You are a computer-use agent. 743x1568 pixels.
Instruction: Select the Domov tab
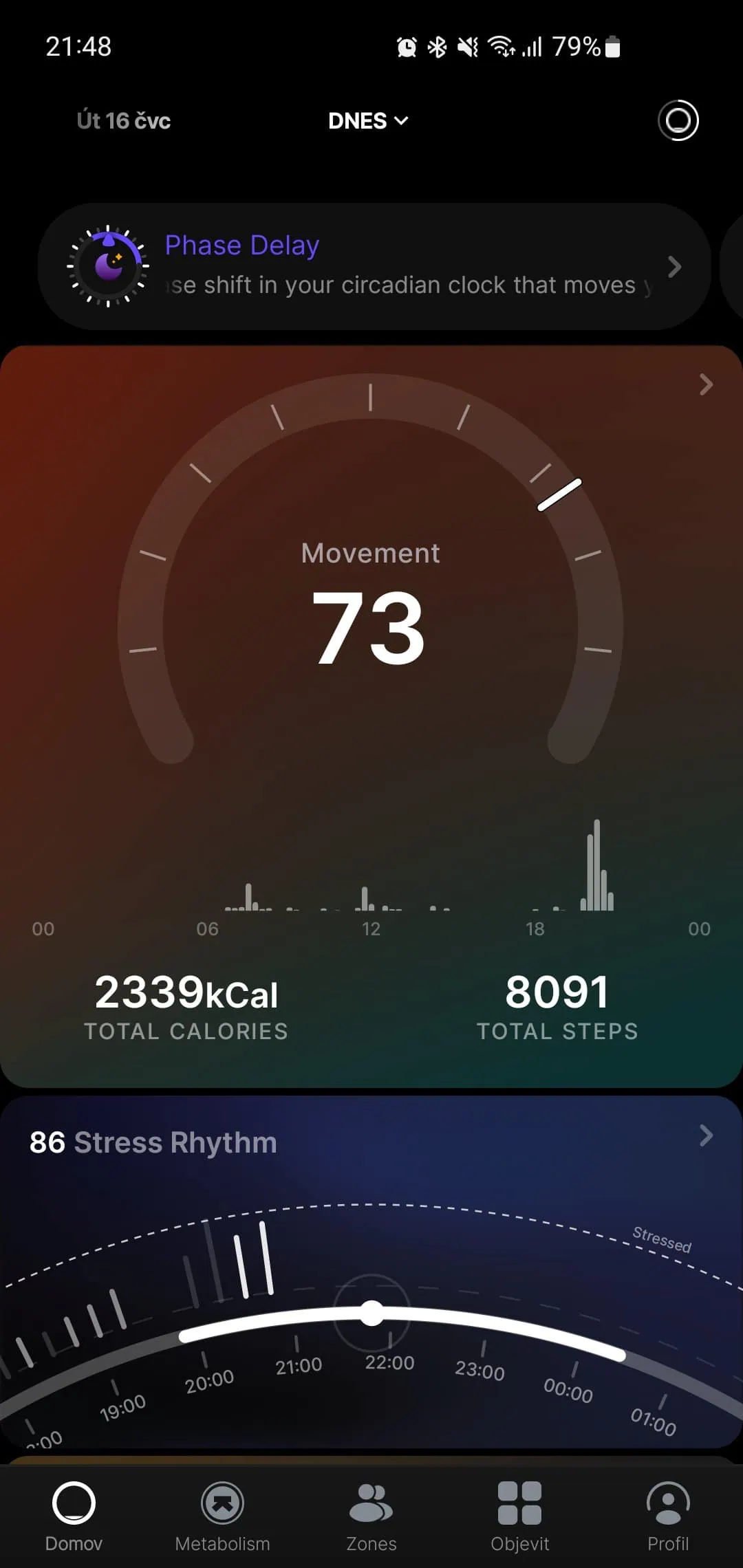(x=74, y=1516)
